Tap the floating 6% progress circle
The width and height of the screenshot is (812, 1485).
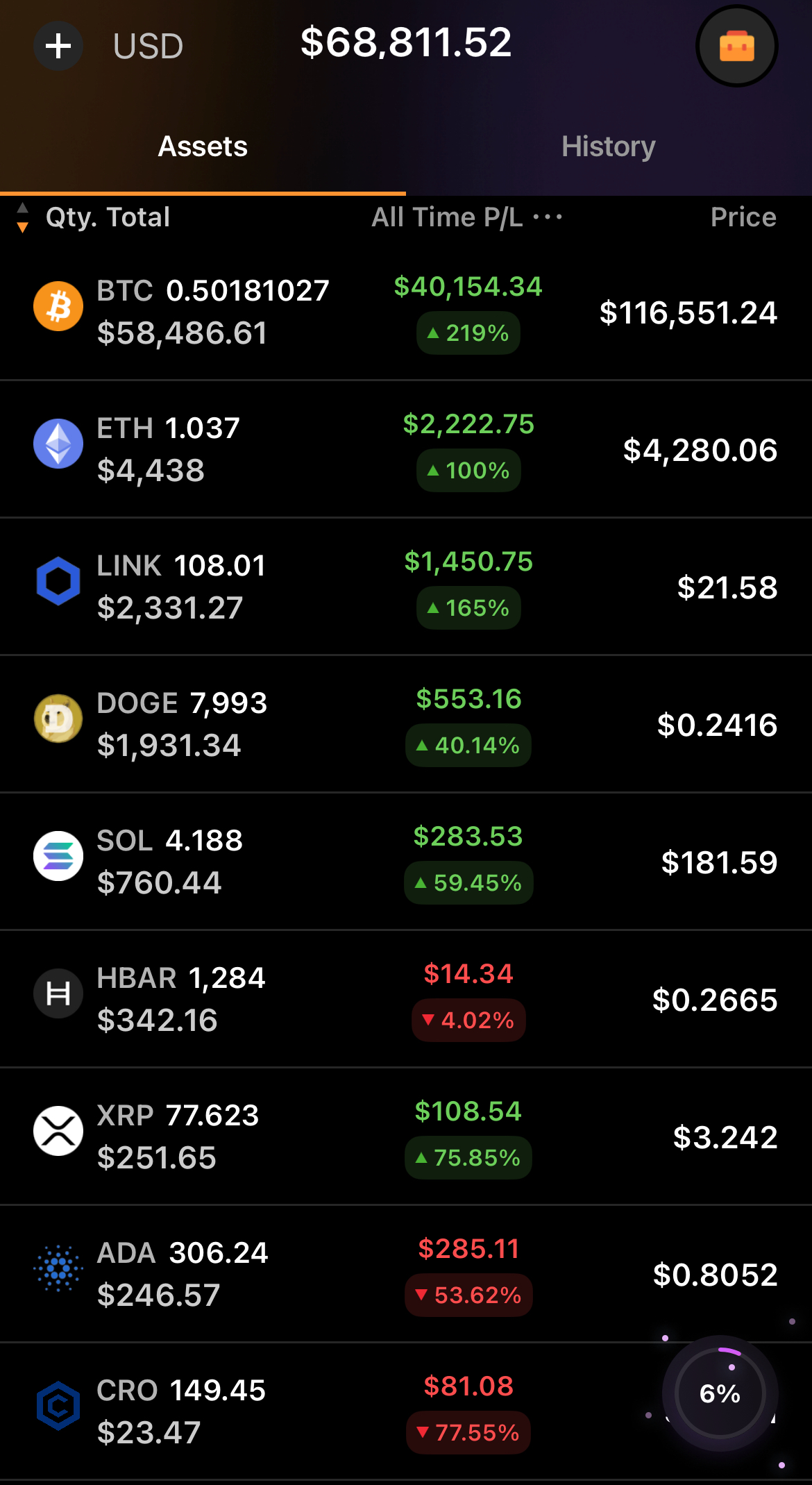(720, 1393)
